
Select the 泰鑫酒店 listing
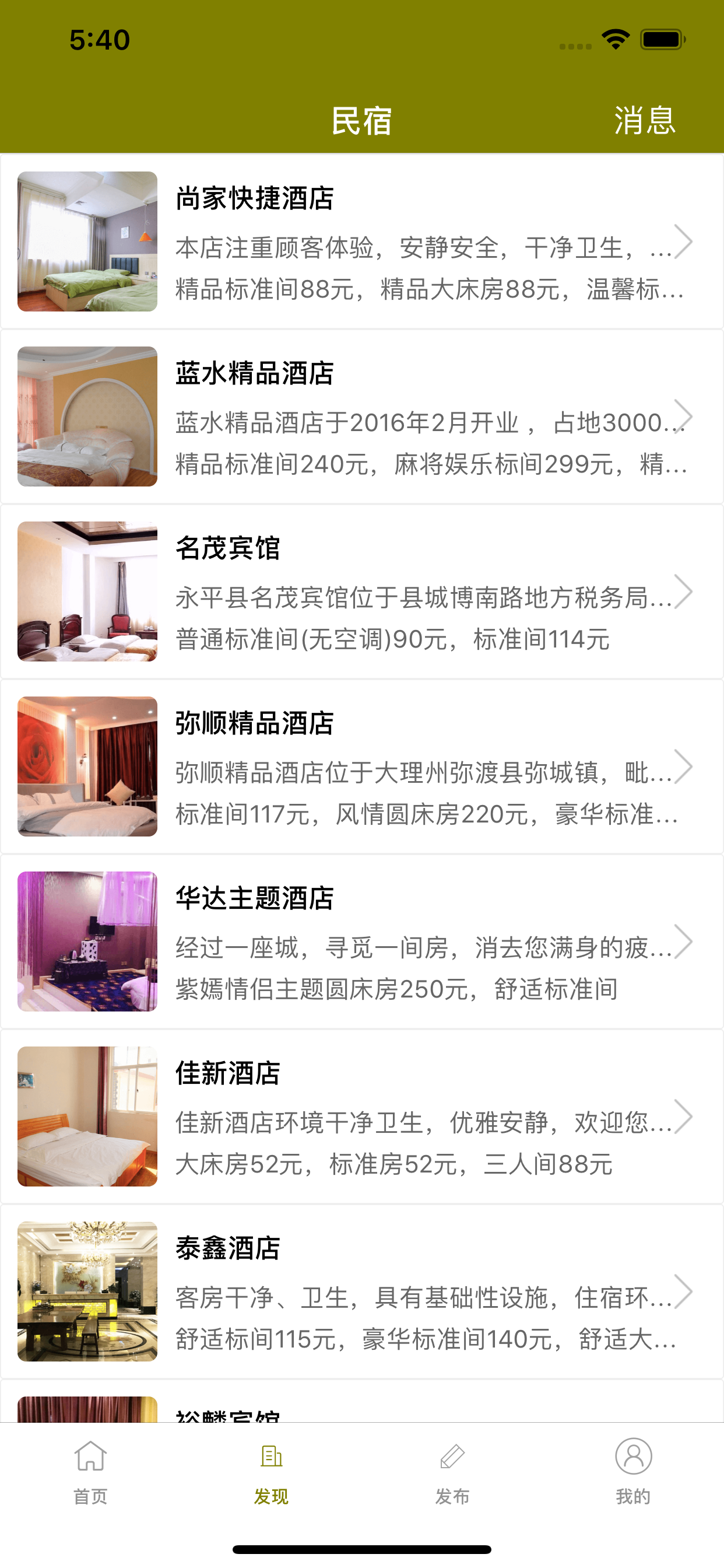pos(362,1291)
